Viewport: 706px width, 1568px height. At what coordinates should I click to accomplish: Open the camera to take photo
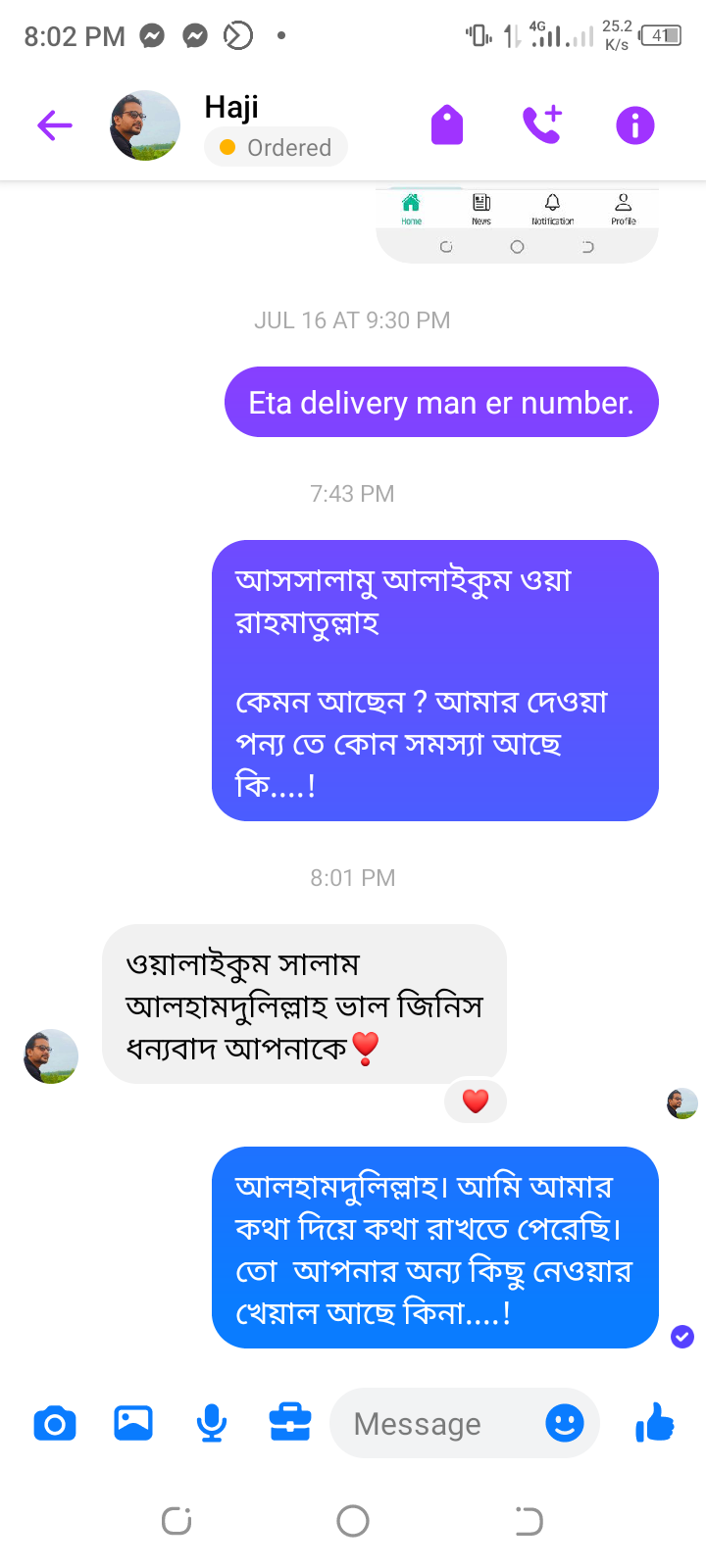tap(55, 1423)
